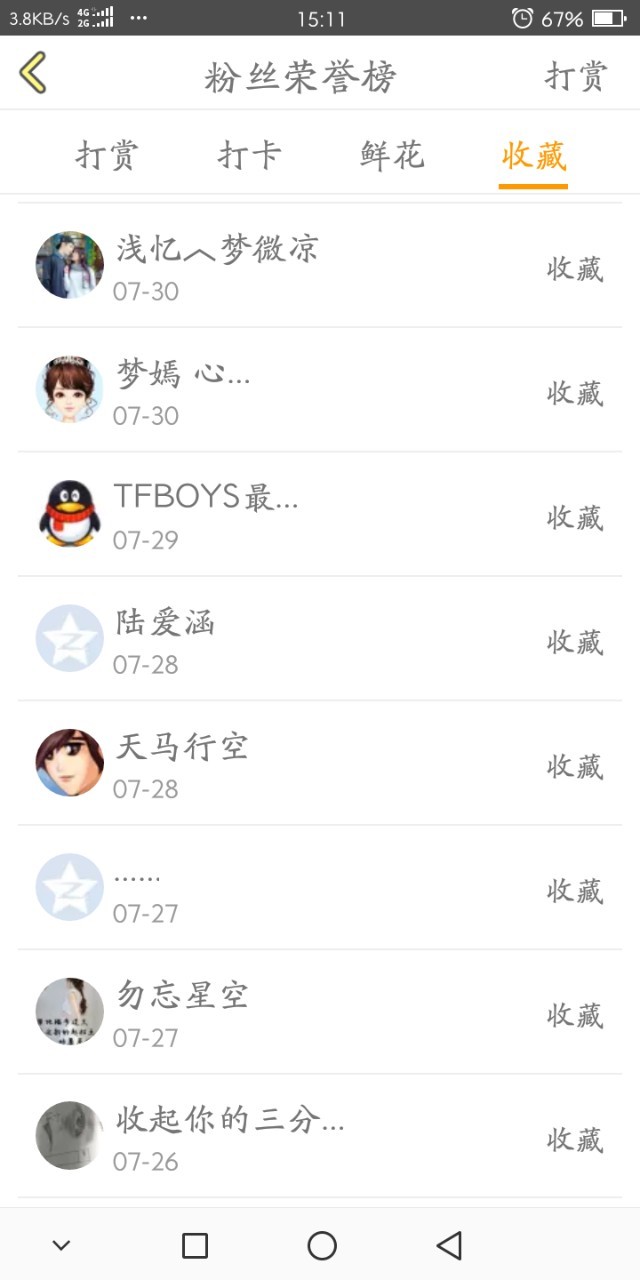The height and width of the screenshot is (1280, 640).
Task: Open the row for 收起你的三分...
Action: pyautogui.click(x=320, y=1136)
